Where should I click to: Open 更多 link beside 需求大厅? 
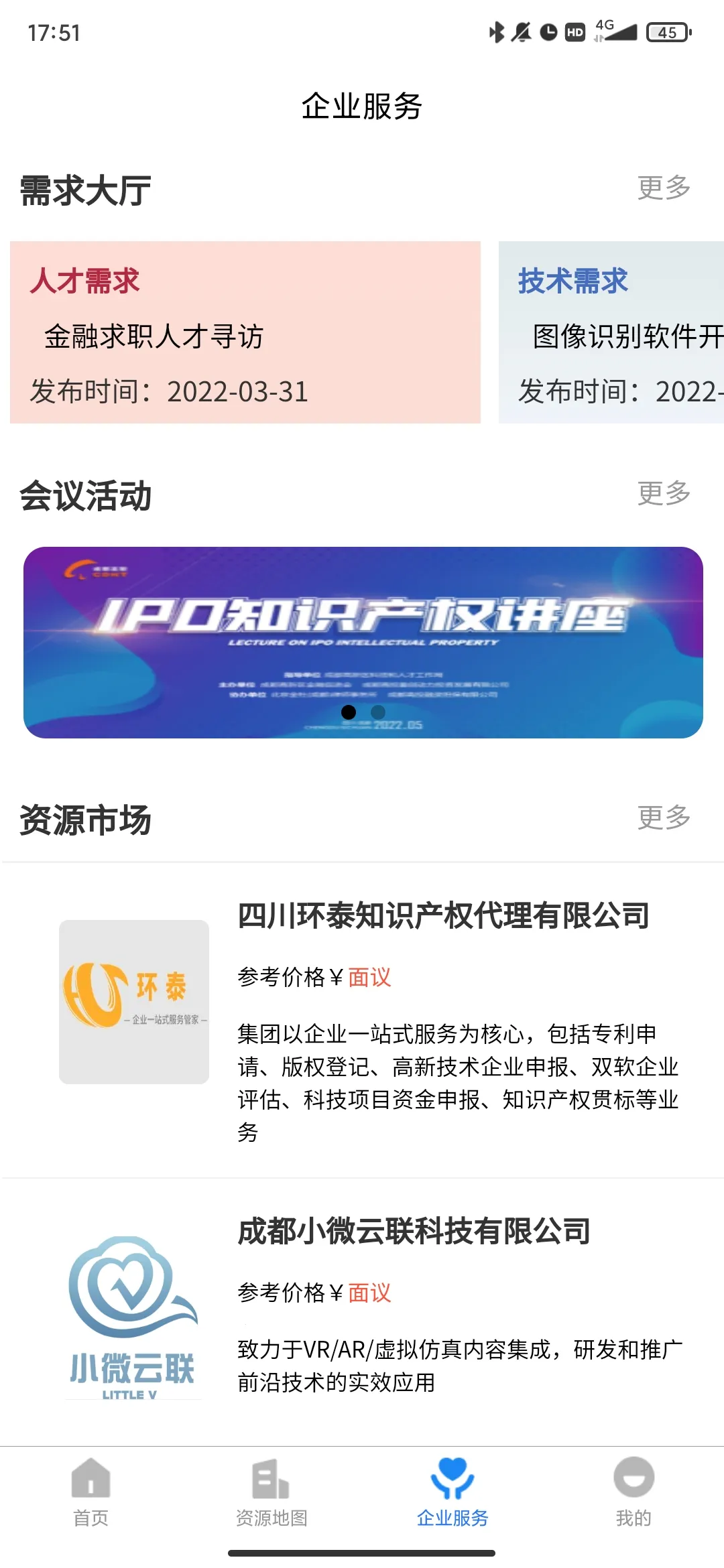point(663,188)
